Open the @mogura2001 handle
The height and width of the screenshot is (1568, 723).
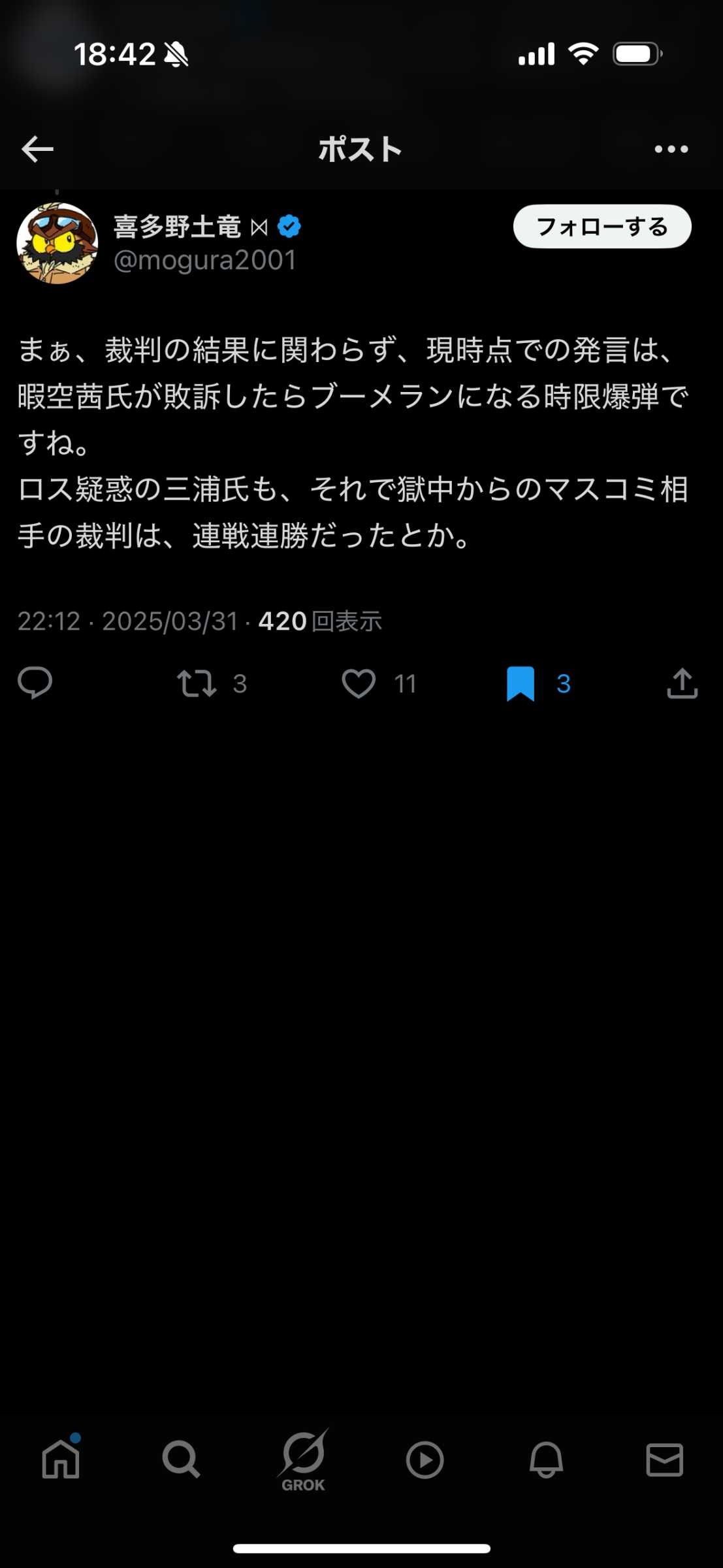coord(205,261)
